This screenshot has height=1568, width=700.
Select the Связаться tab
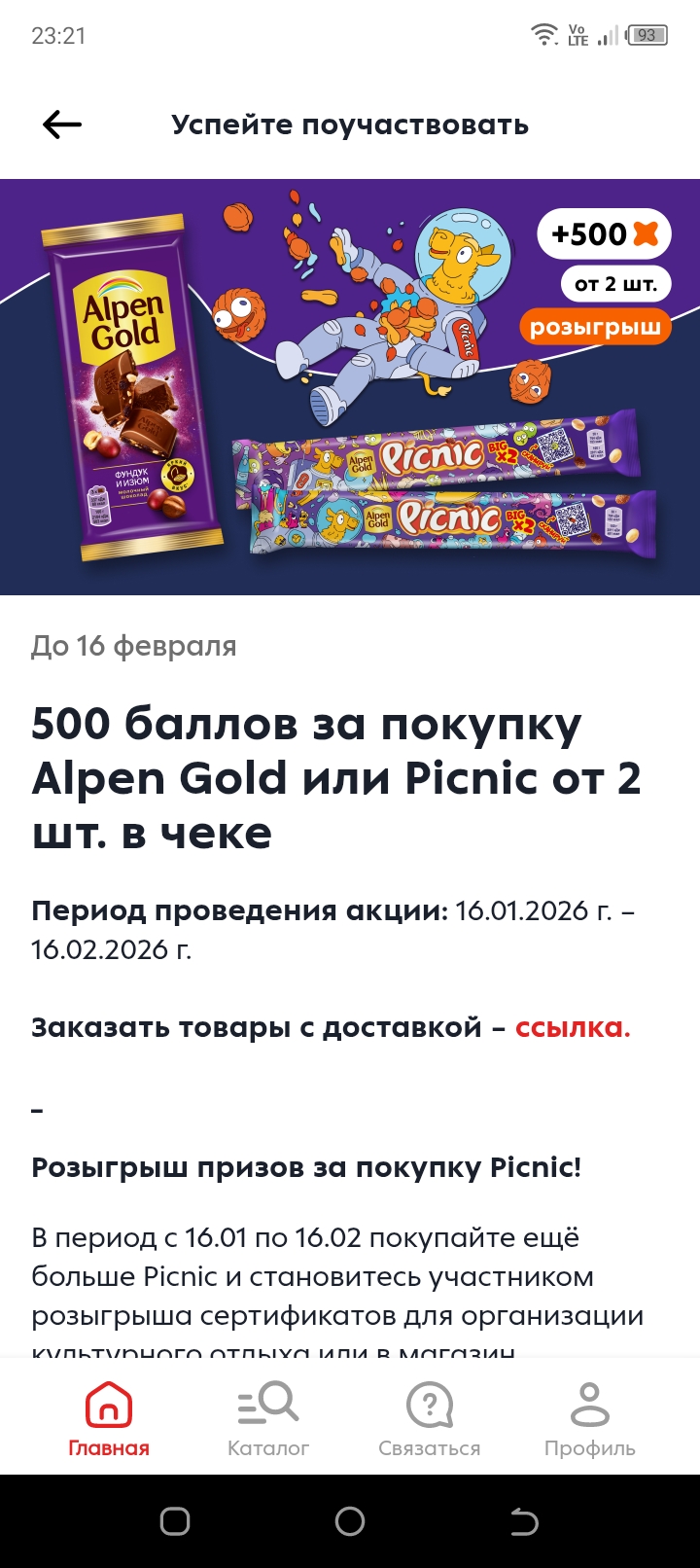click(x=429, y=1419)
